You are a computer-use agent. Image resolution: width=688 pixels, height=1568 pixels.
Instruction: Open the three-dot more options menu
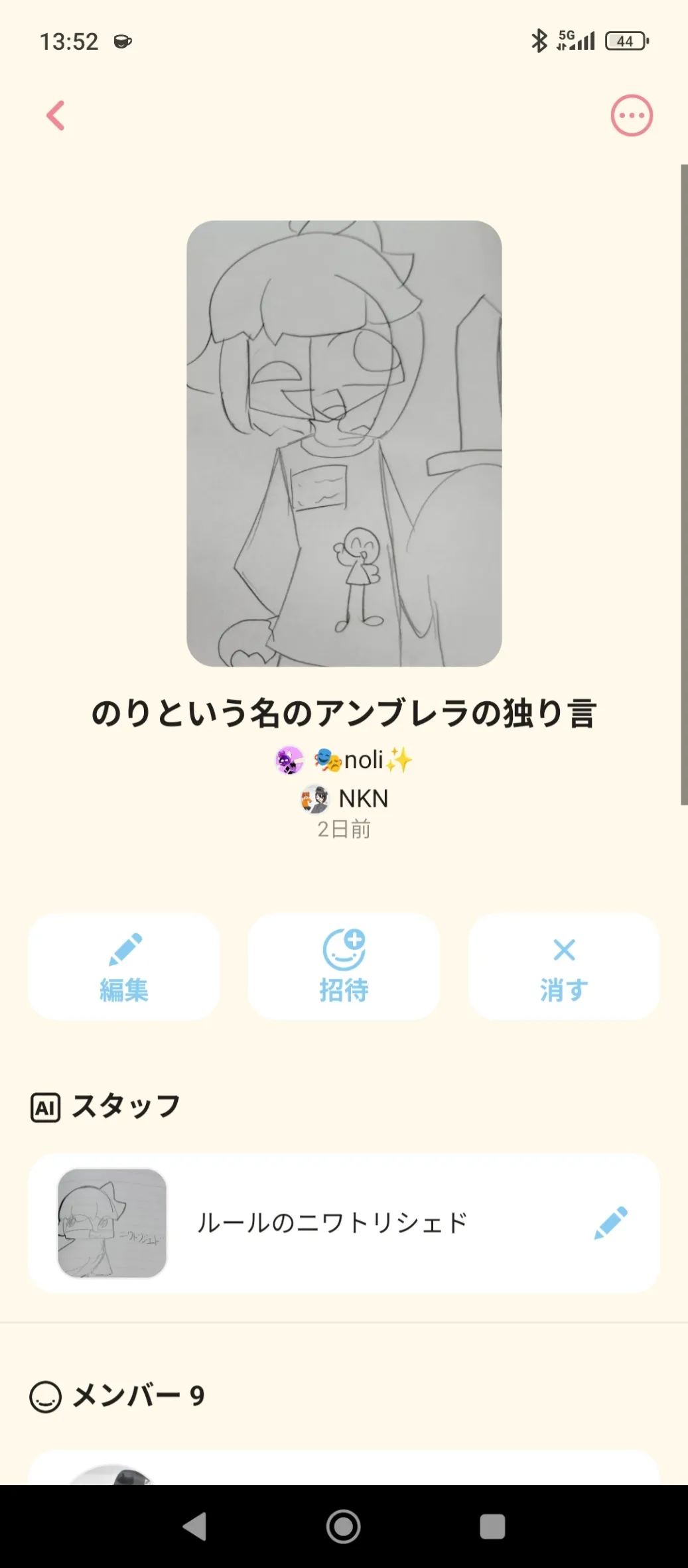coord(631,115)
